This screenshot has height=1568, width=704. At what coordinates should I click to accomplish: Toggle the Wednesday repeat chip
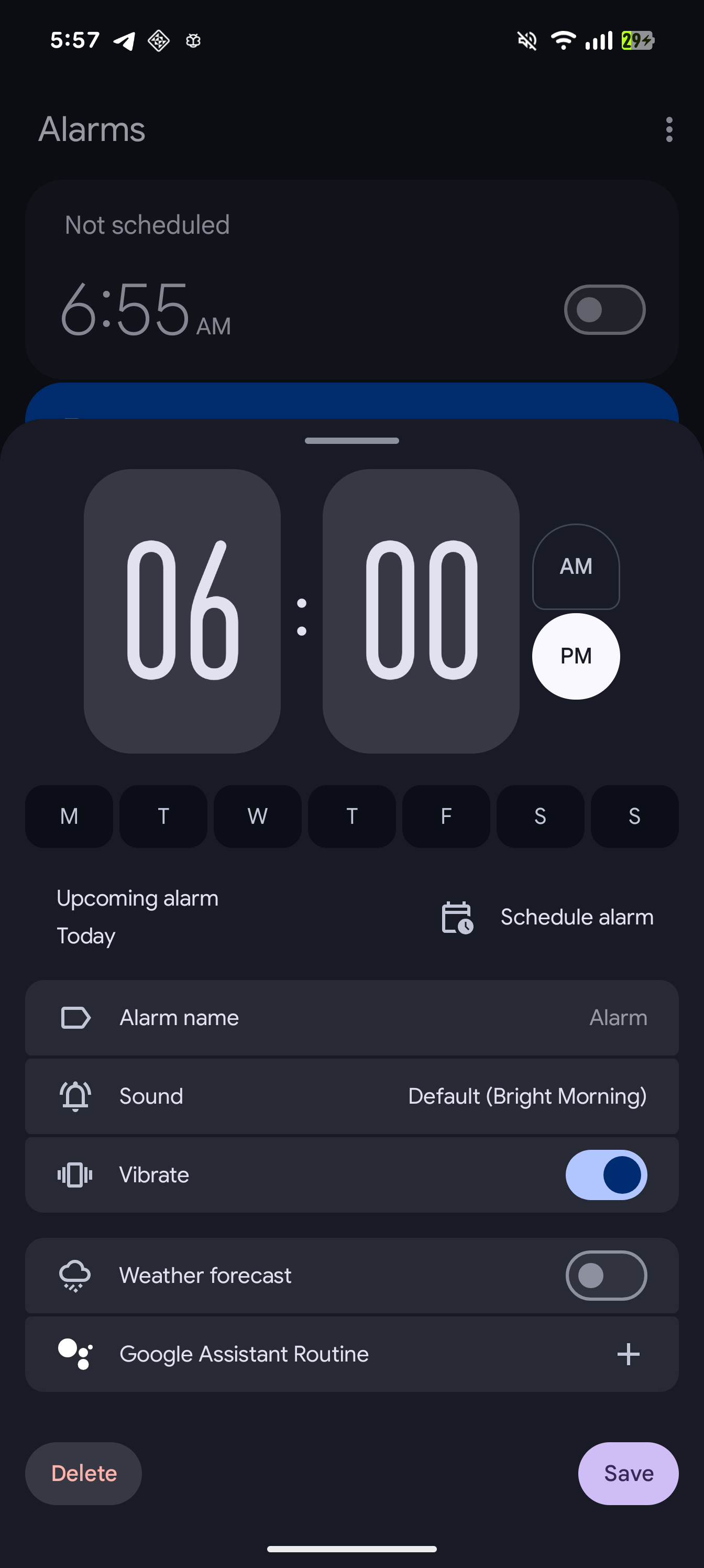[x=257, y=816]
